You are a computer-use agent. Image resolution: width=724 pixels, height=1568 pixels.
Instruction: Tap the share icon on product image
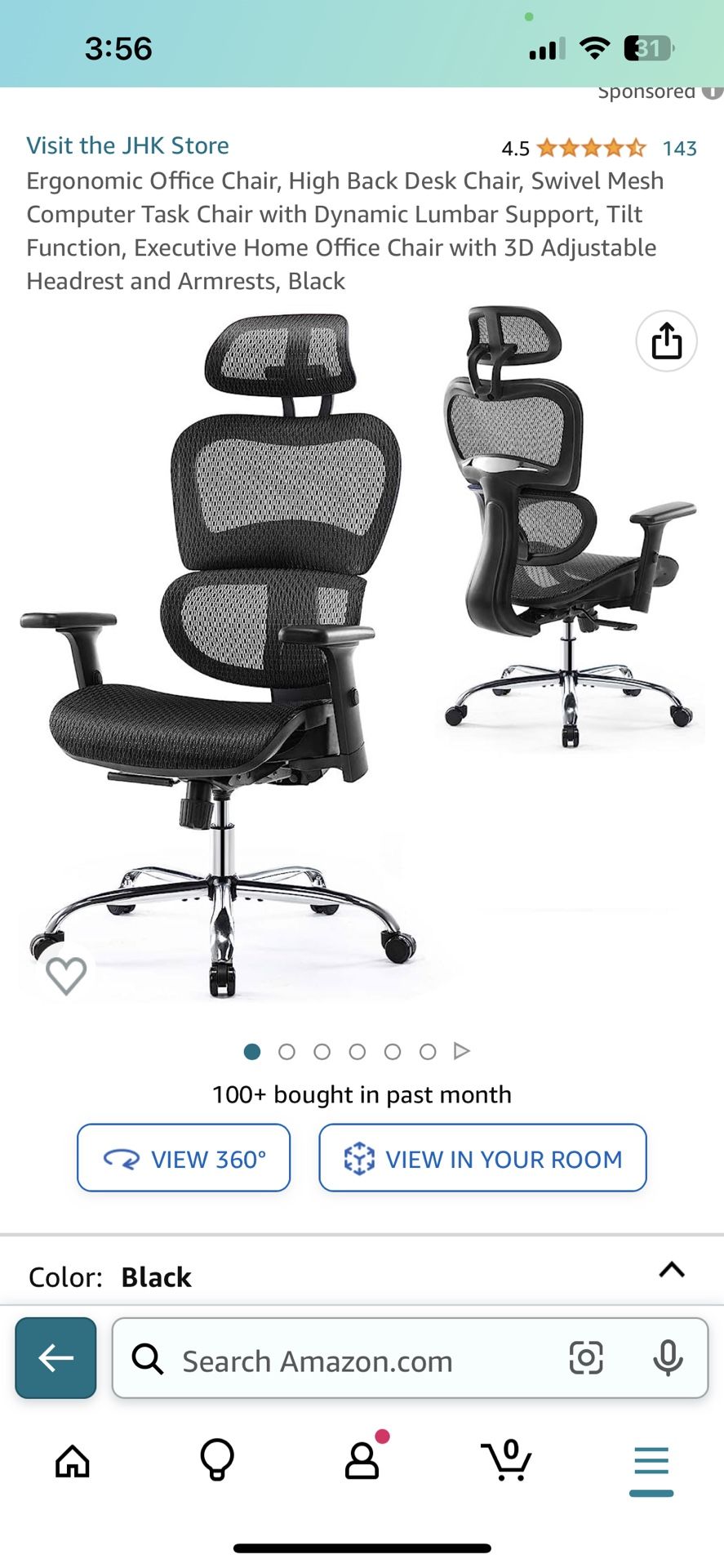[x=666, y=342]
